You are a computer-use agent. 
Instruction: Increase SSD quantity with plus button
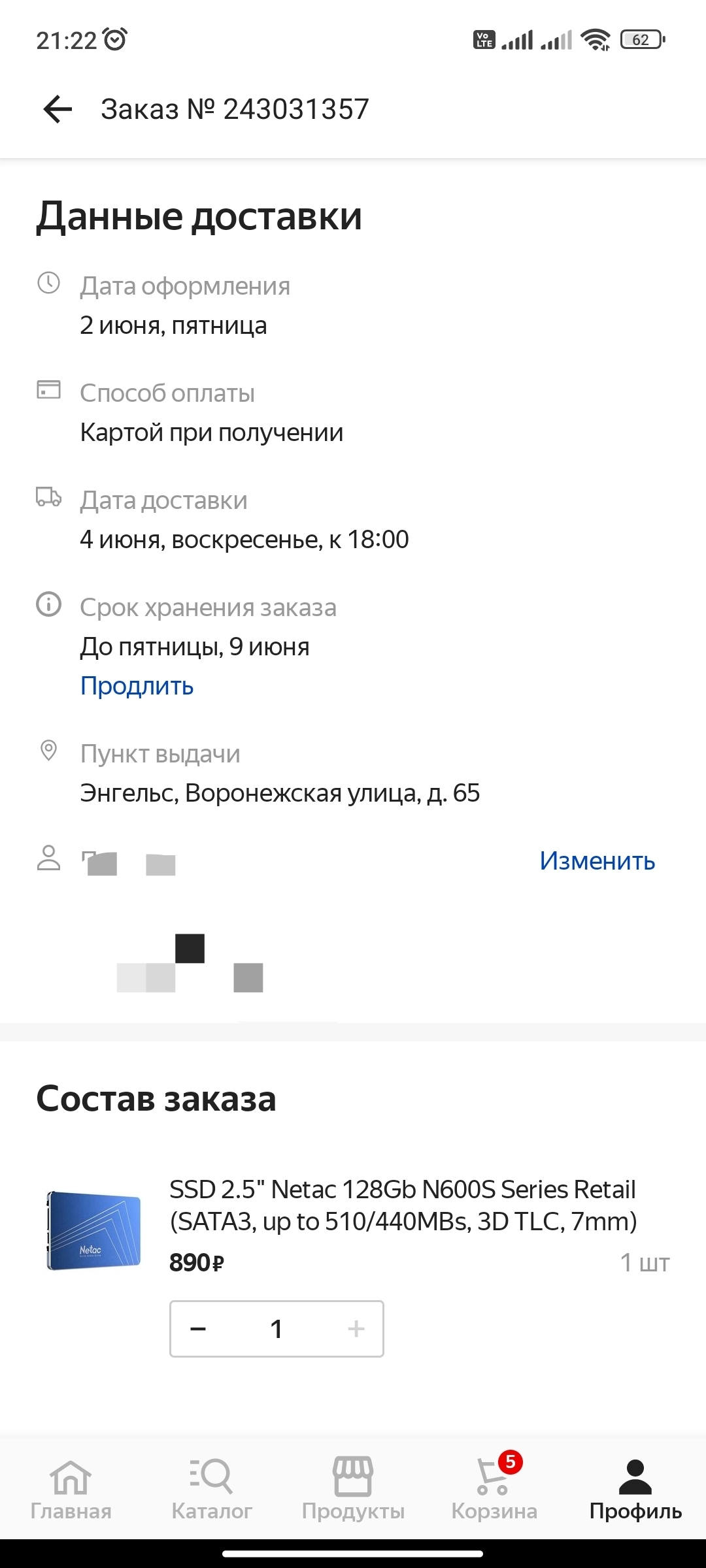click(x=356, y=1329)
